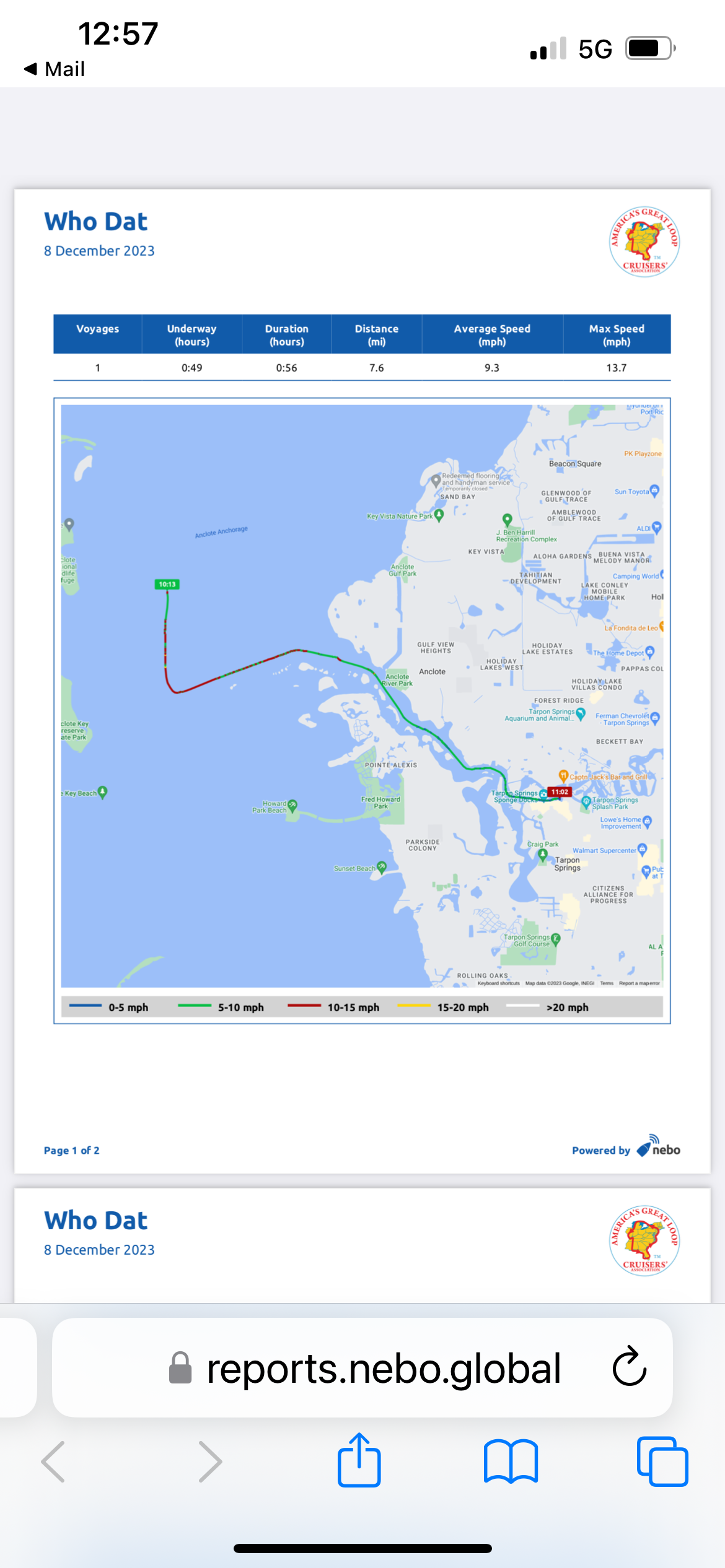Go back to the previous page
Screen dimensions: 725x1568
[x=53, y=1461]
